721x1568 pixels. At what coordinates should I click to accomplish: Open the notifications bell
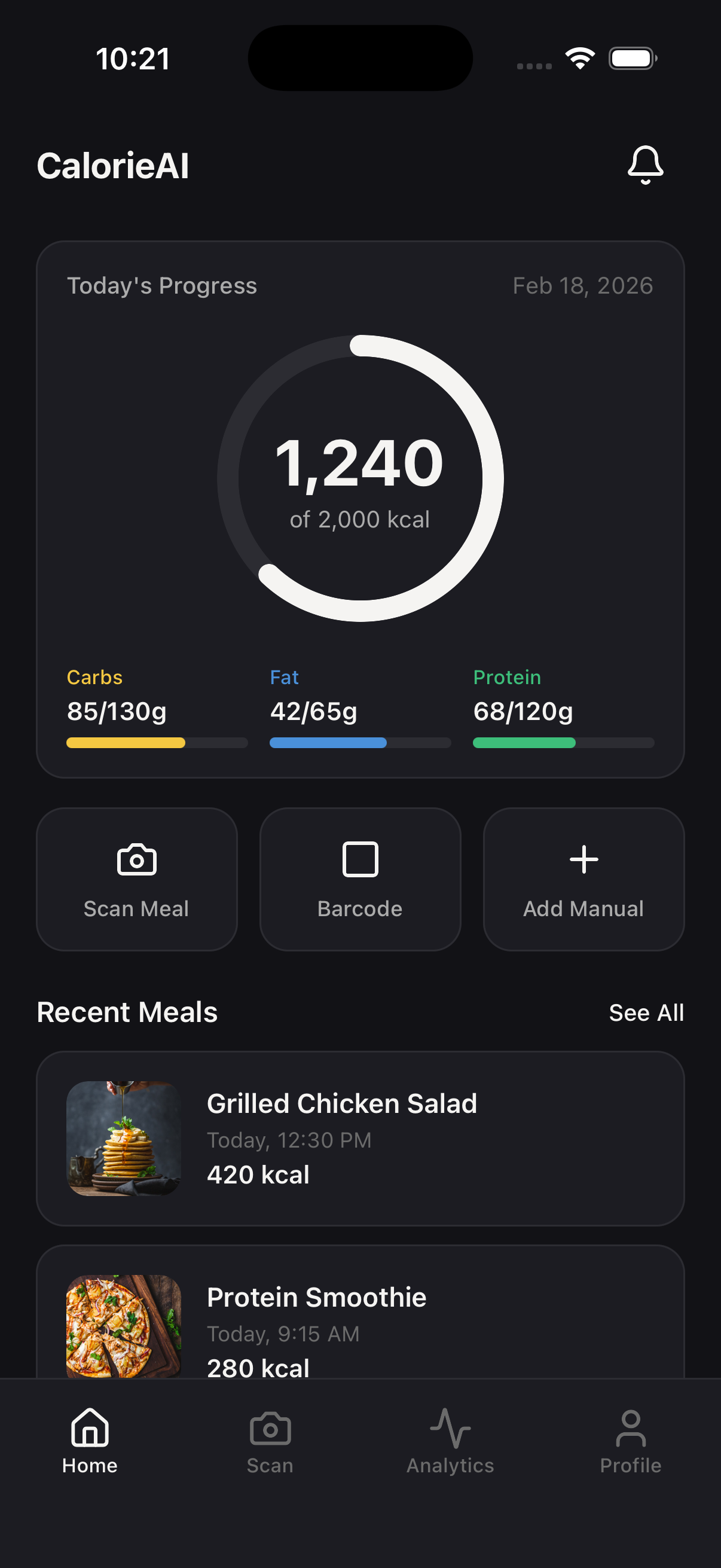645,164
